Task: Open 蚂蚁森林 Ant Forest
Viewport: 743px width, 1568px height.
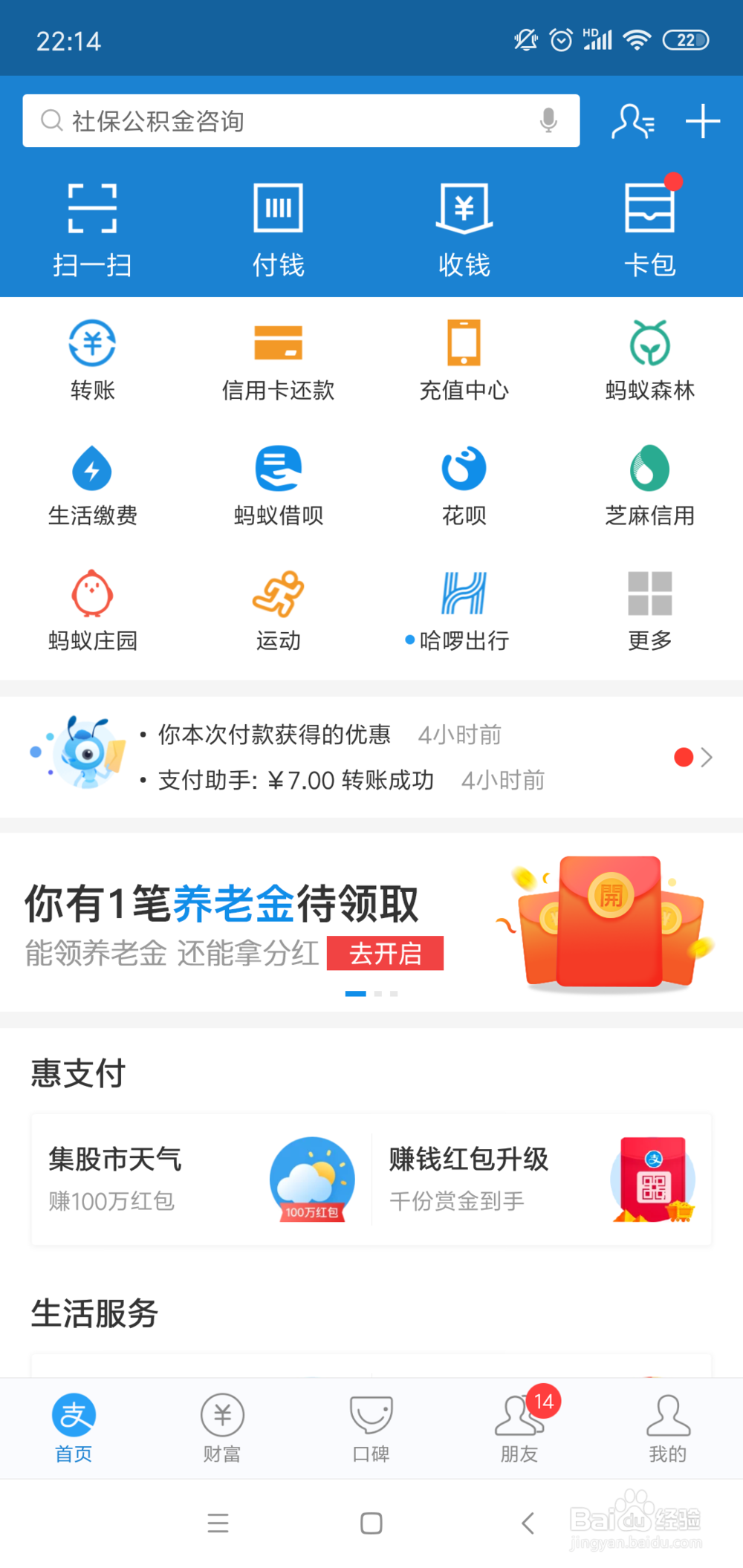Action: 649,357
